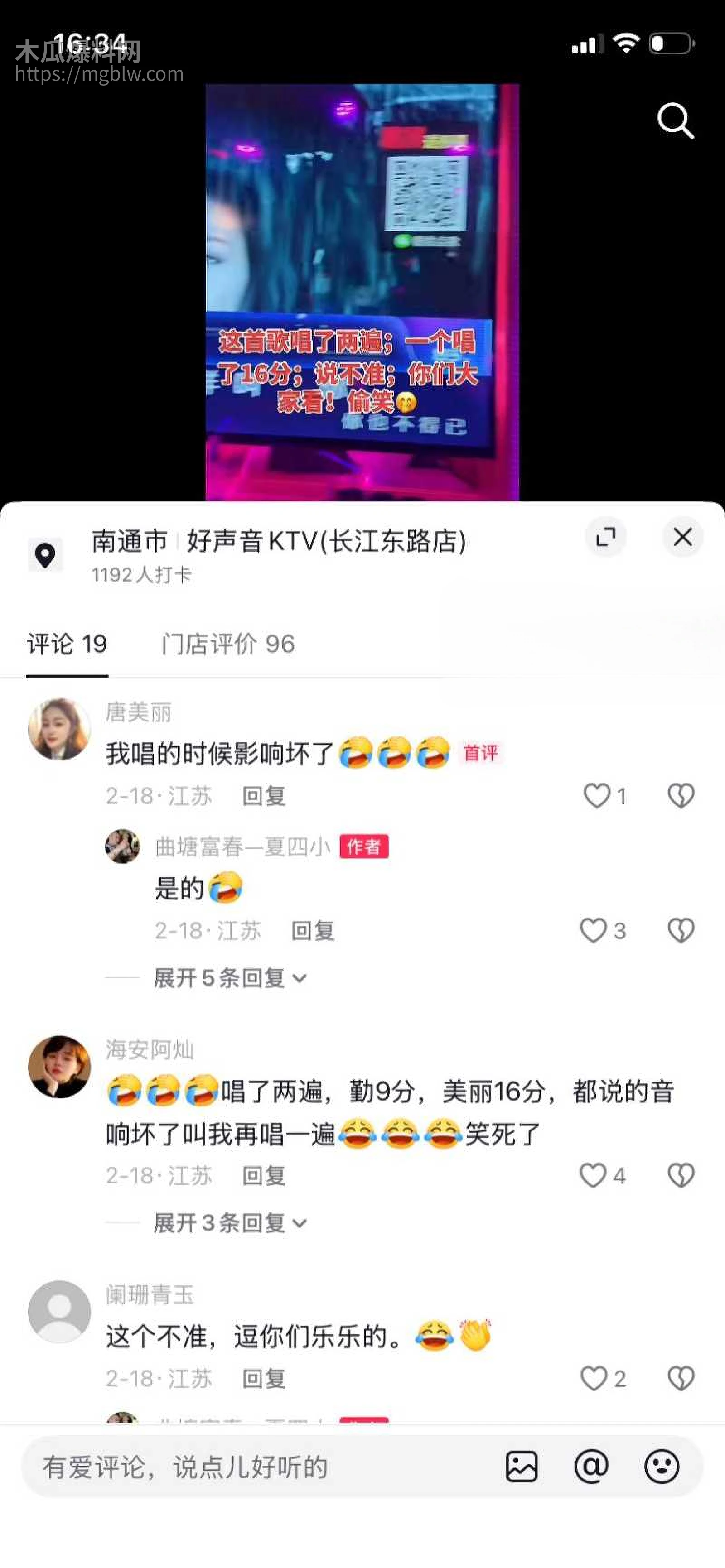The height and width of the screenshot is (1568, 725).
Task: Expand the location panel to fullscreen
Action: (x=606, y=538)
